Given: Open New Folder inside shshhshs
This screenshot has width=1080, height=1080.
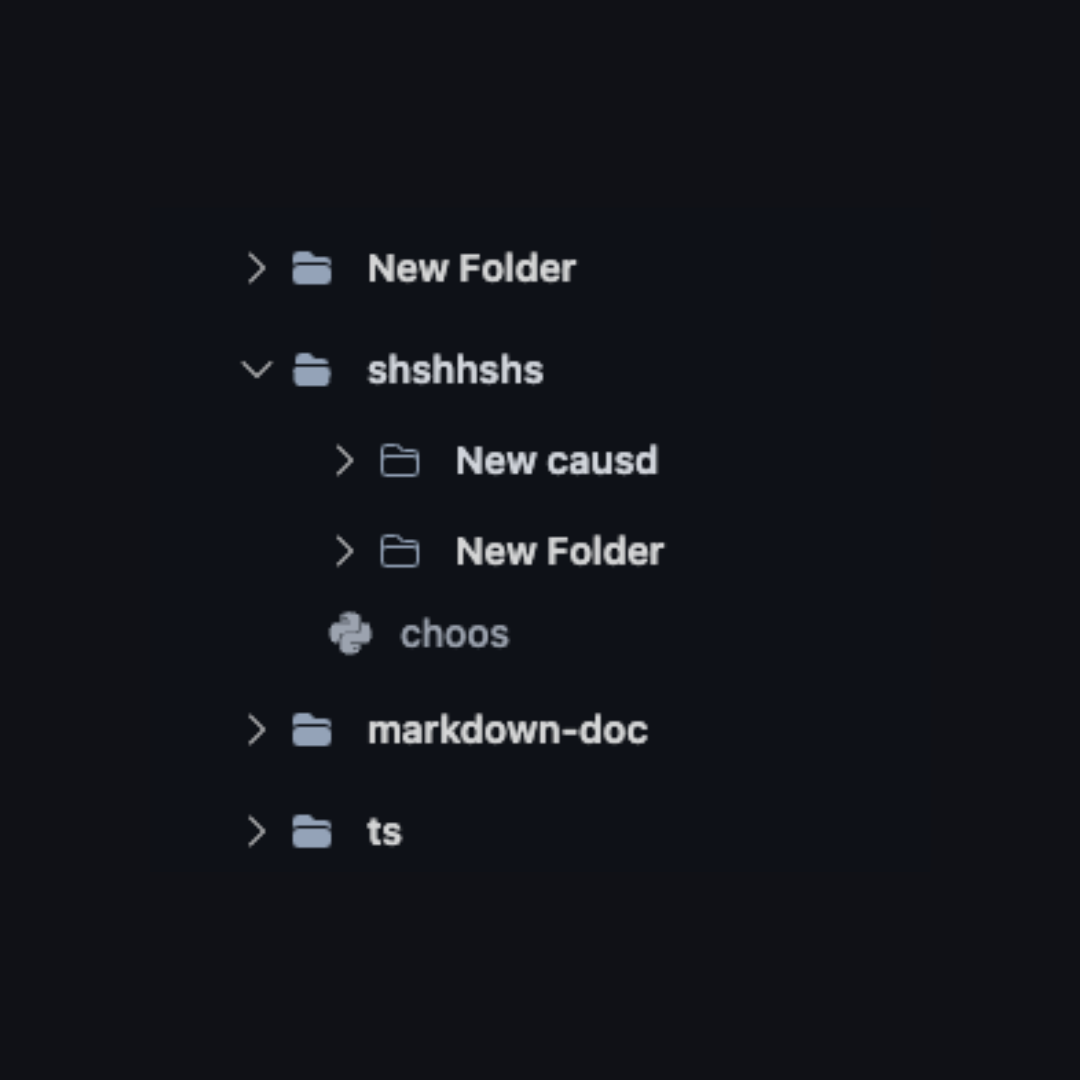Looking at the screenshot, I should click(559, 551).
